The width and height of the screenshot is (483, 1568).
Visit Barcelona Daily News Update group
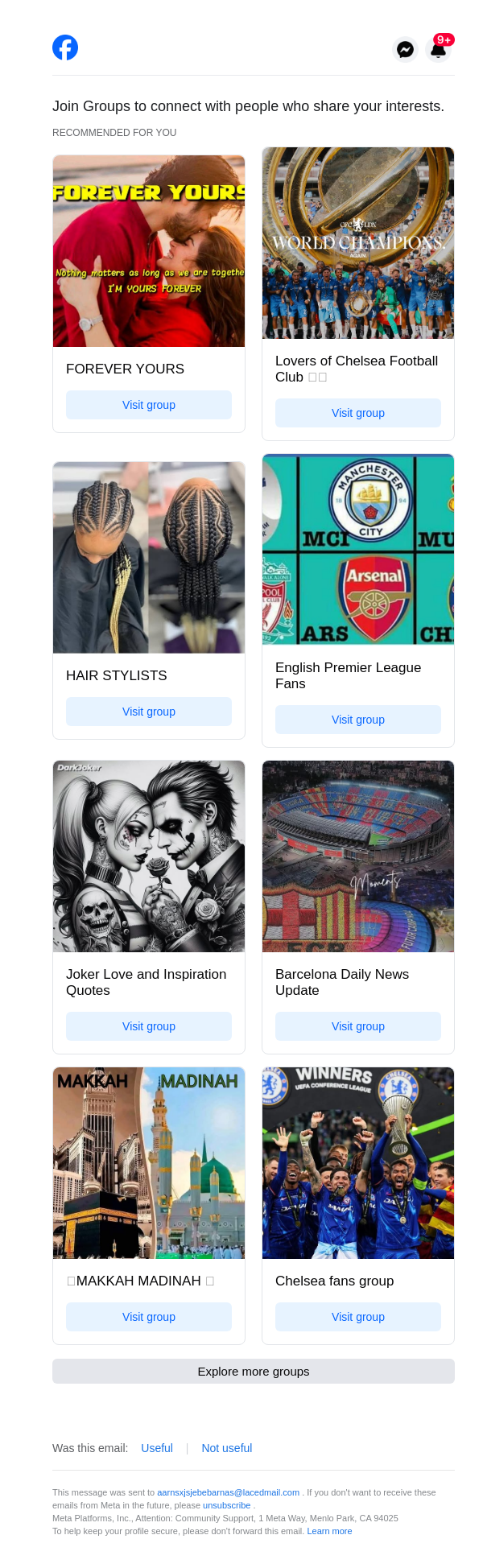(358, 1026)
